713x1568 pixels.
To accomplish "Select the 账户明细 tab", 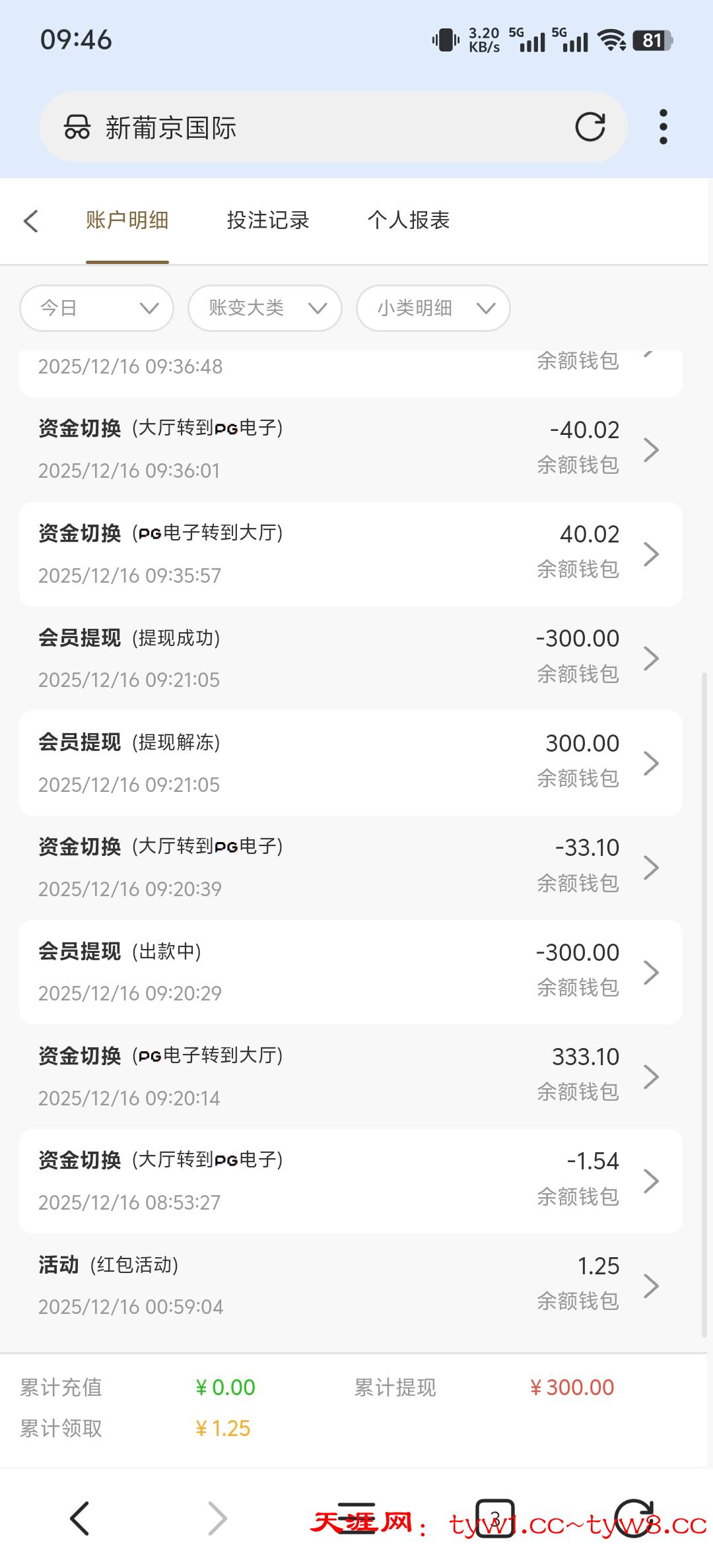I will (127, 220).
